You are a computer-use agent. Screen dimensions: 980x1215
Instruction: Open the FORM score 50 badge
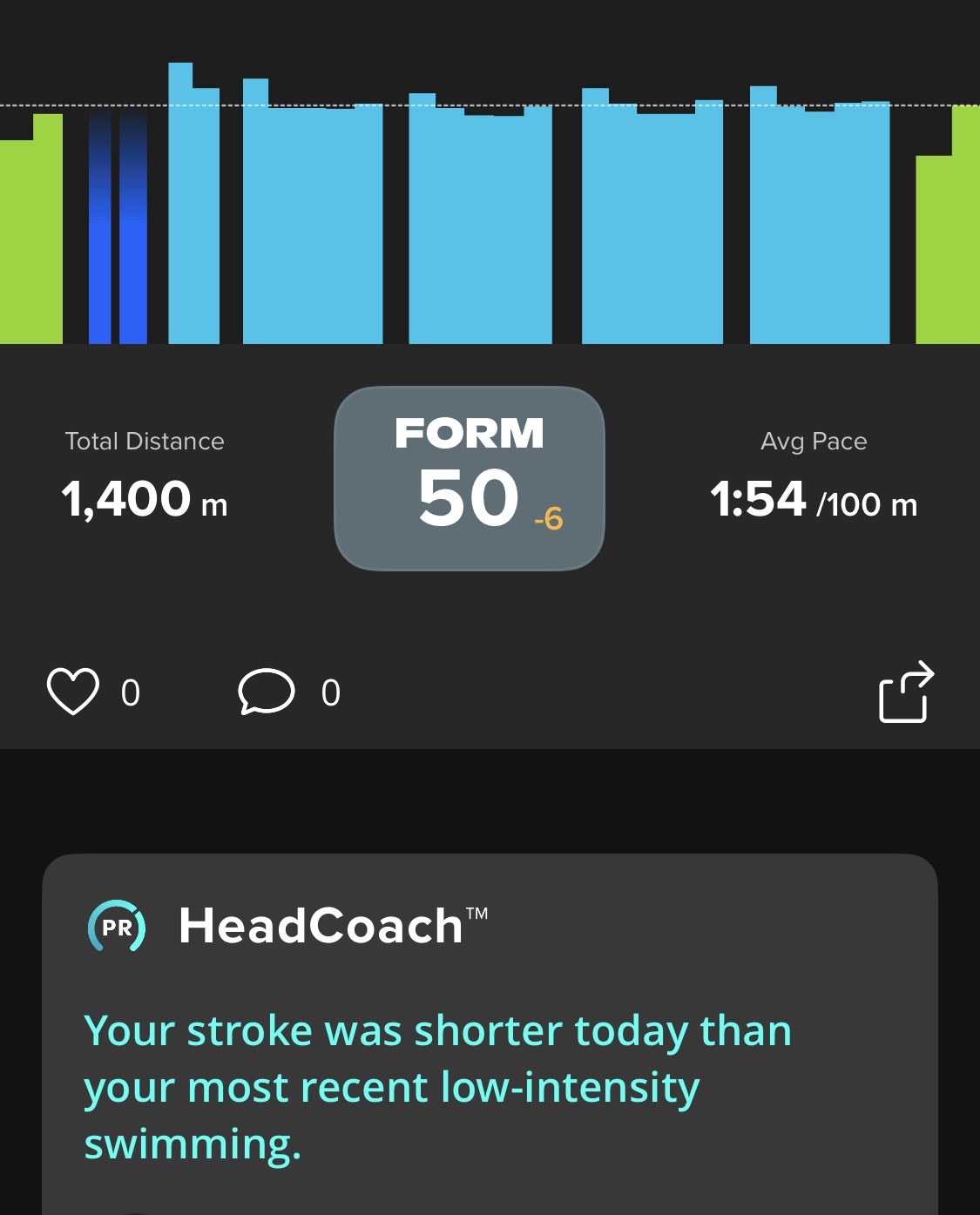click(x=470, y=478)
